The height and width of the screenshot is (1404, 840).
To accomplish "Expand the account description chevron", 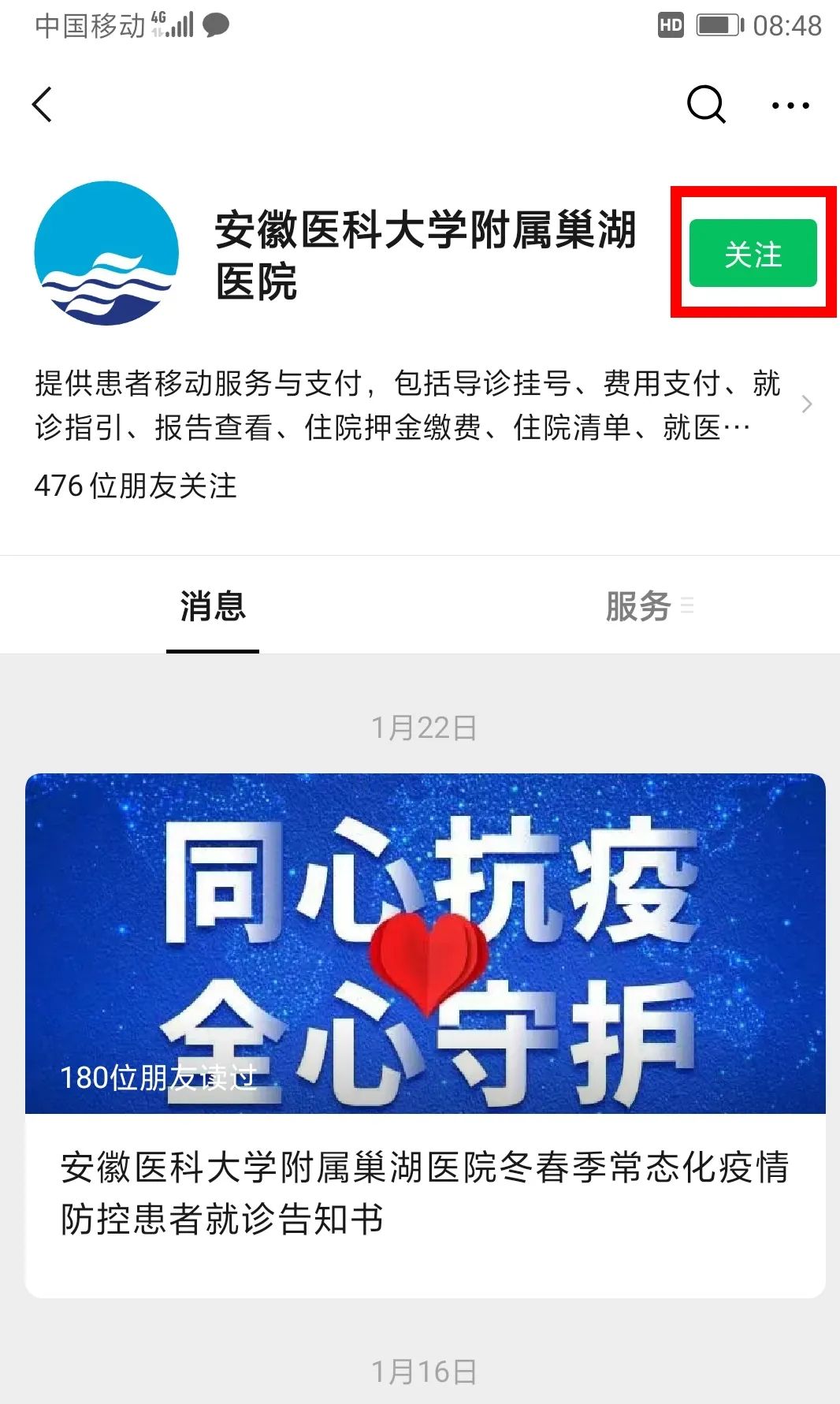I will click(806, 404).
